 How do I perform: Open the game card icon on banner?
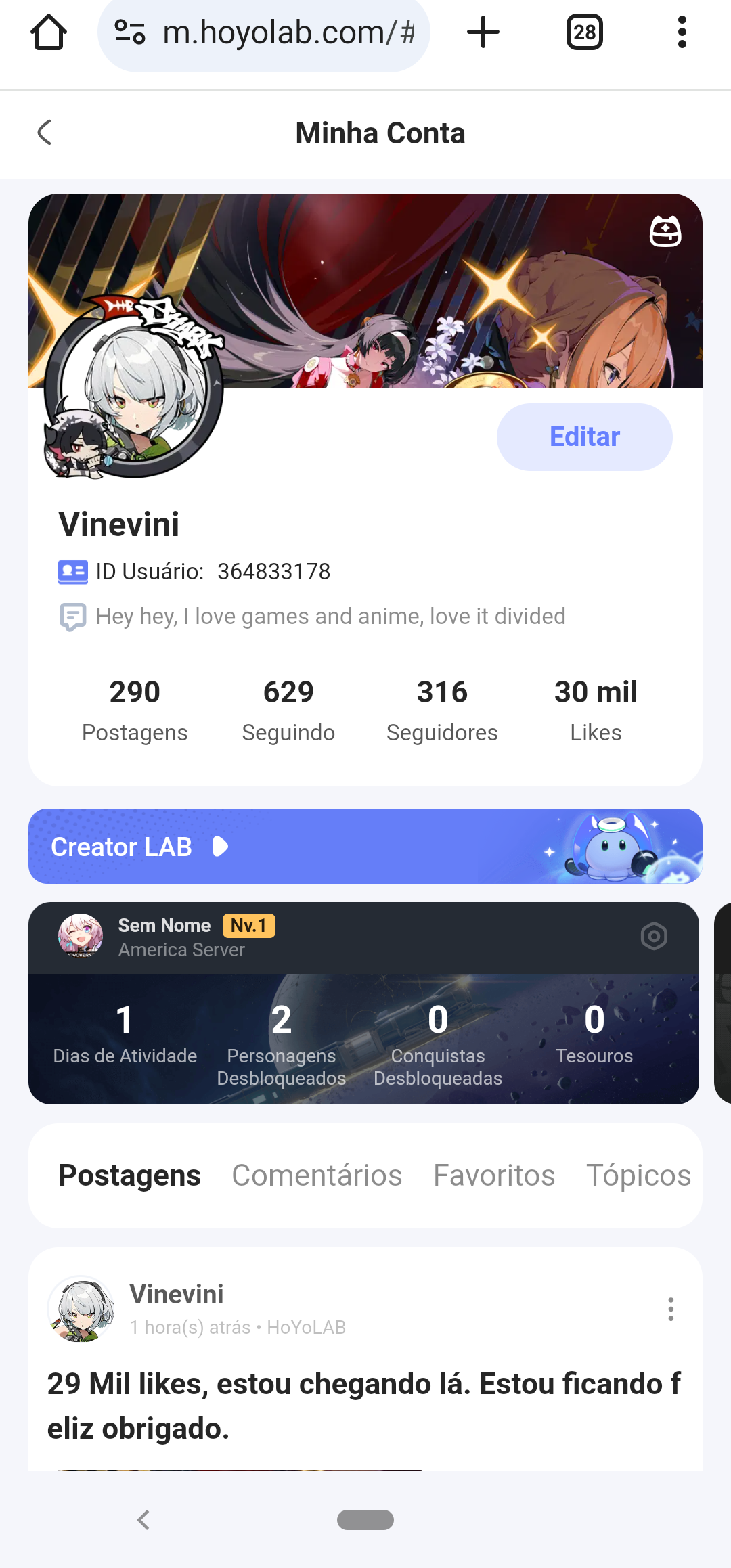coord(665,231)
